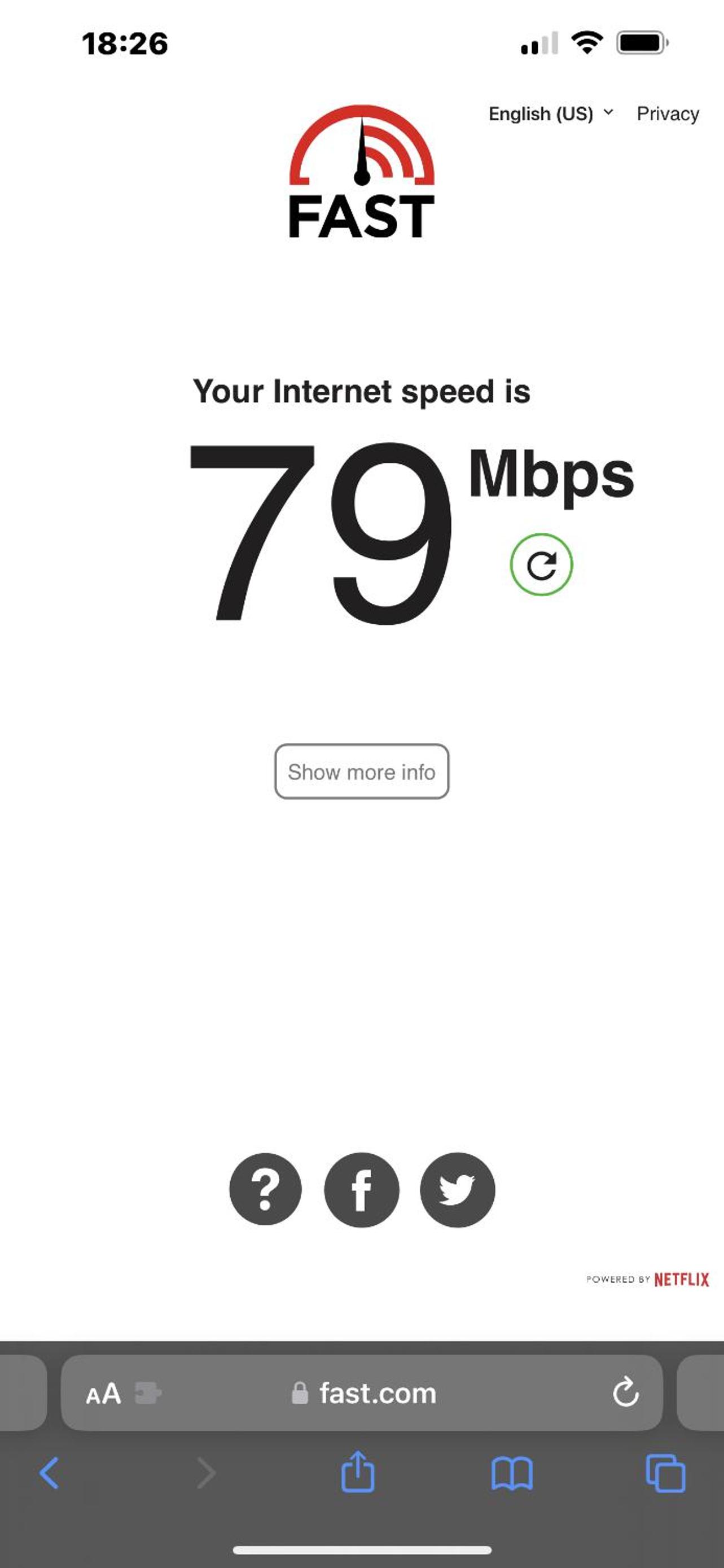Open Safari's share sheet
Image resolution: width=724 pixels, height=1568 pixels.
click(358, 1471)
